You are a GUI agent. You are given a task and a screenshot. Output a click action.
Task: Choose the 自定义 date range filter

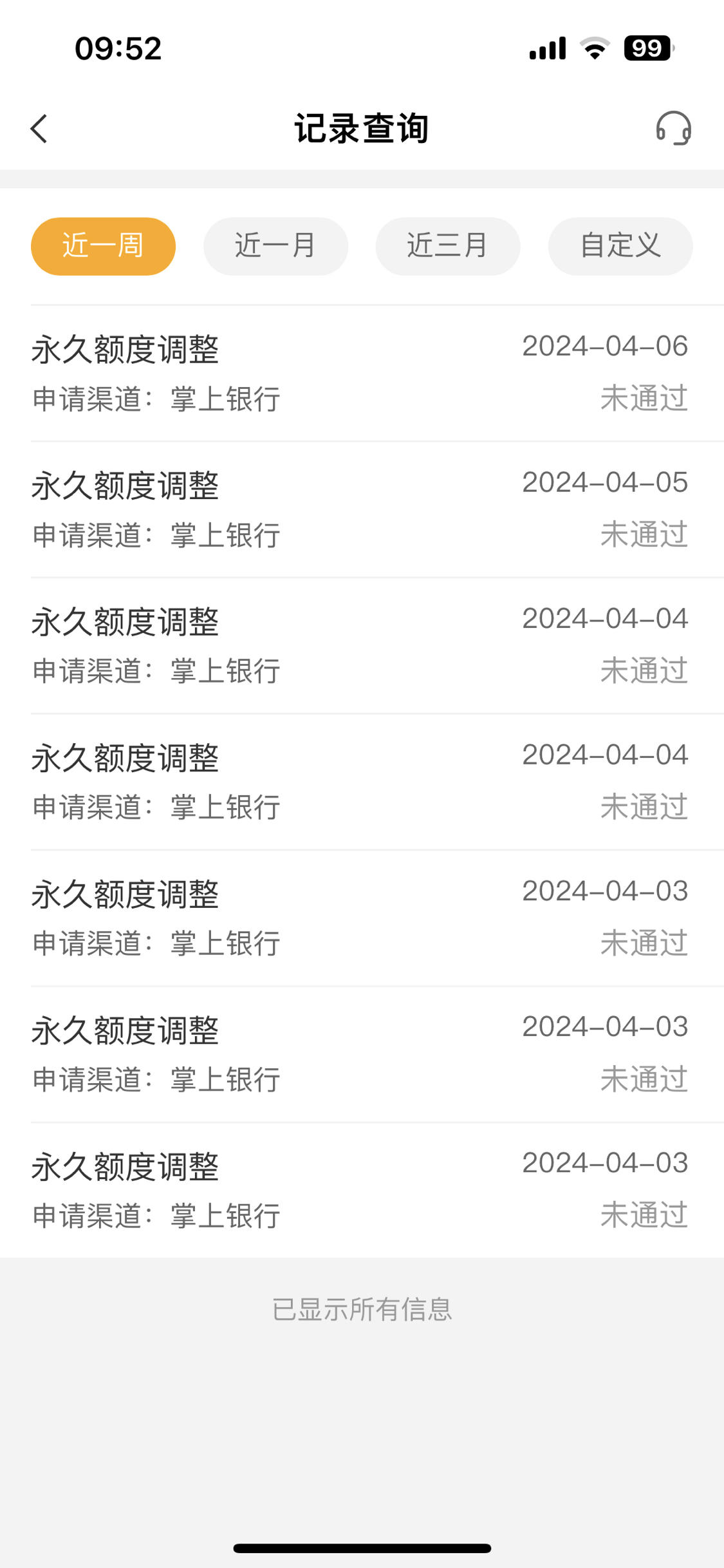(620, 246)
